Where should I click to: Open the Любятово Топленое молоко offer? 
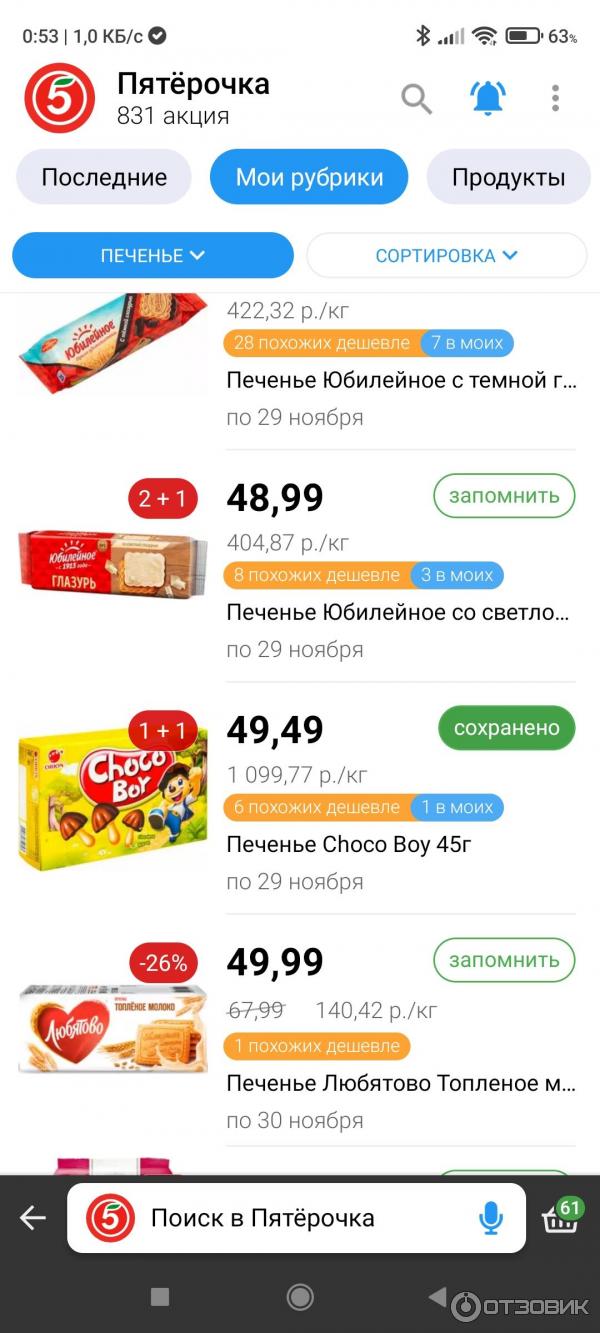click(x=400, y=1083)
